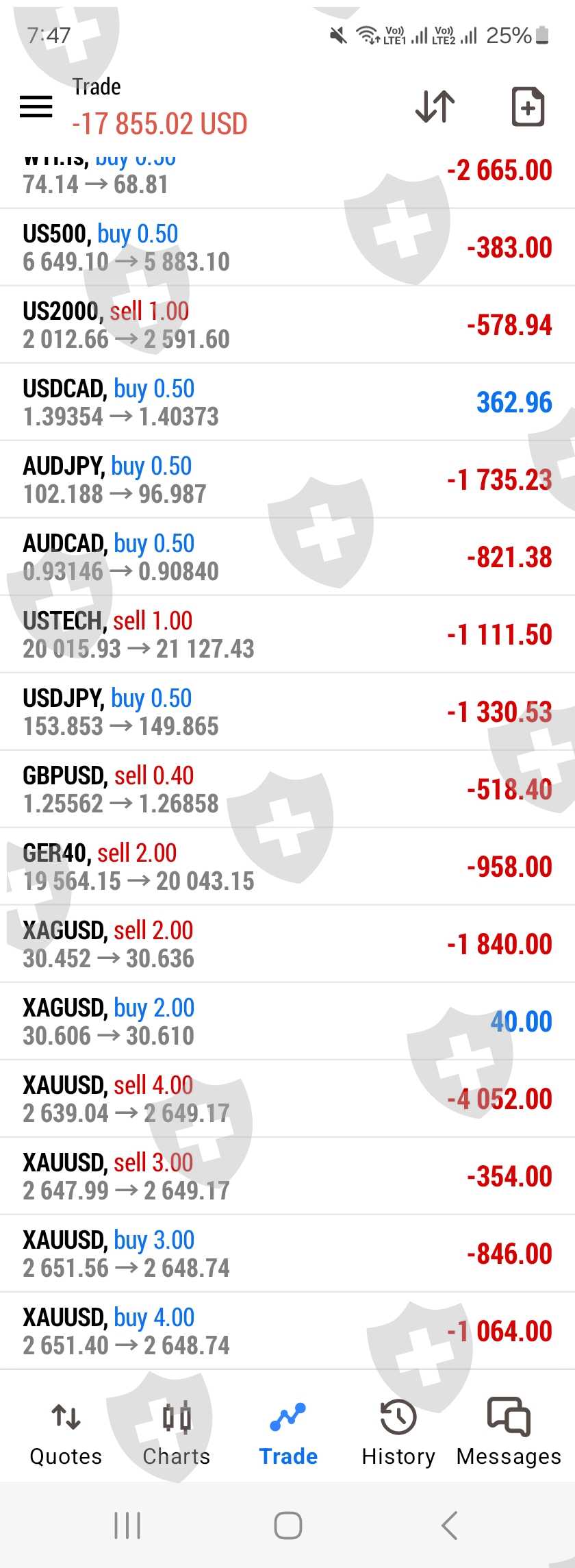Go back using the system back button

449,1526
